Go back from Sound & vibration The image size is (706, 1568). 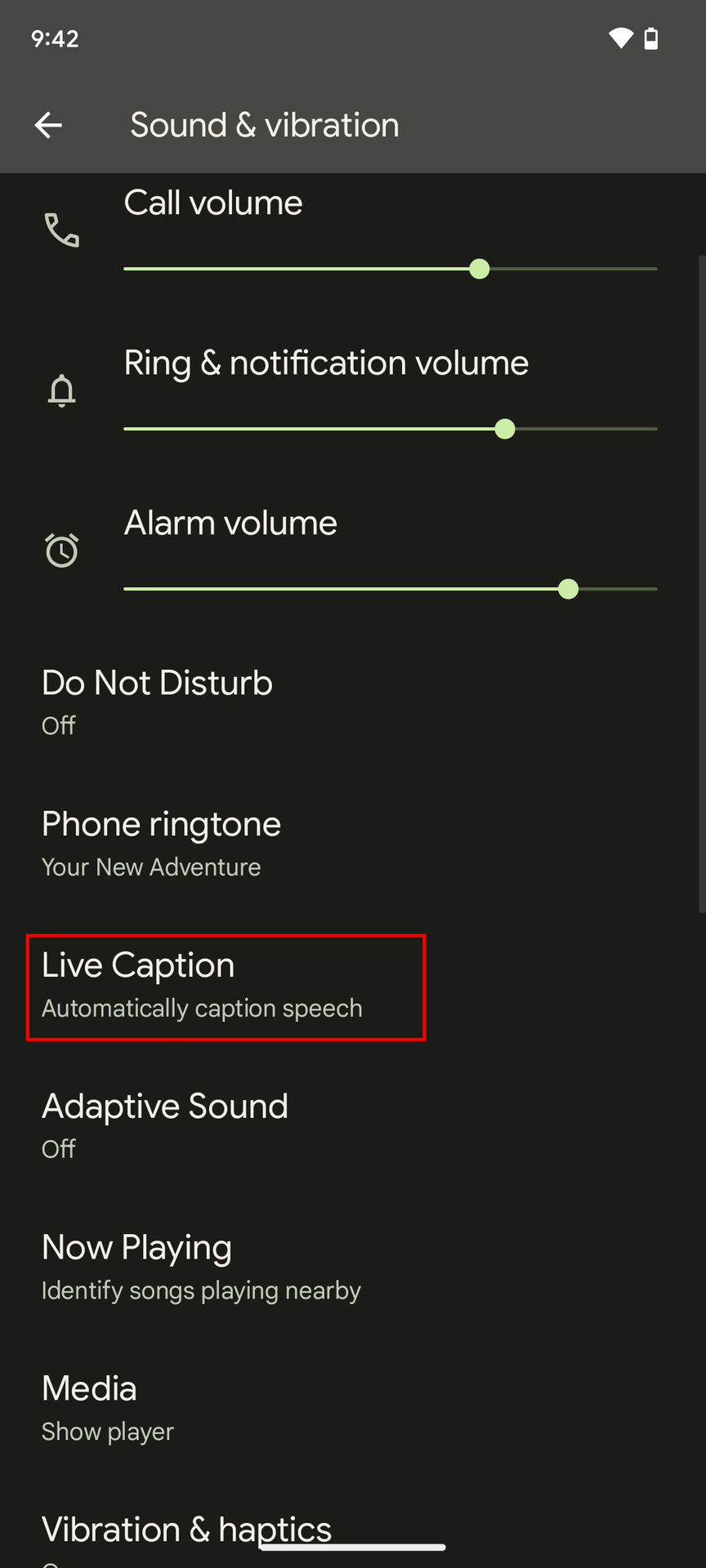48,125
